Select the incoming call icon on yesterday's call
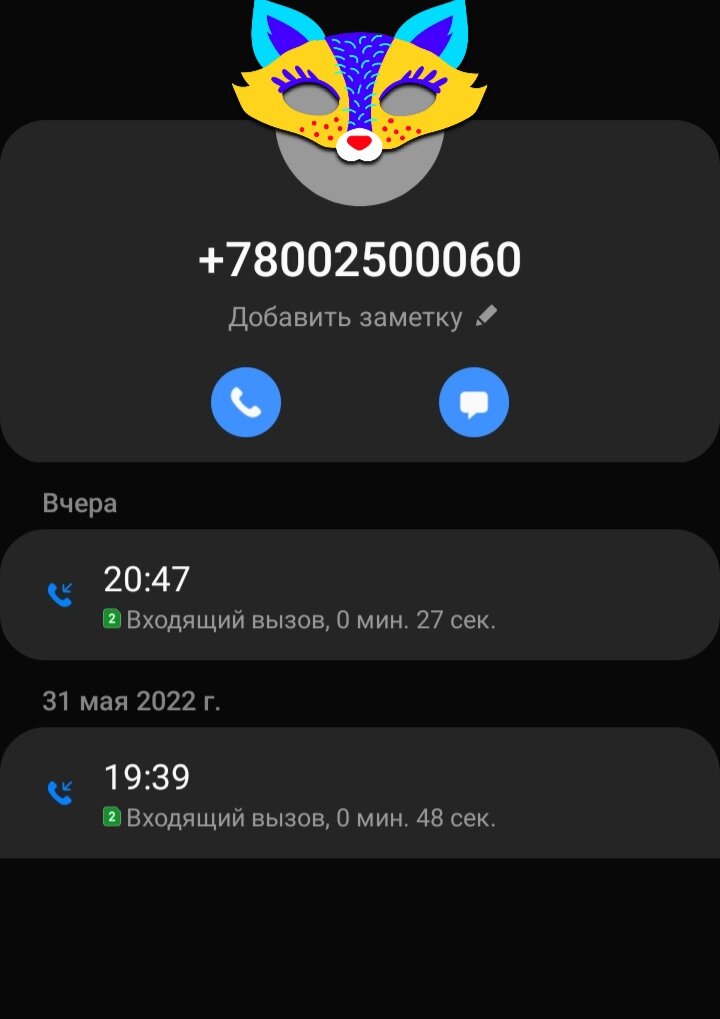The height and width of the screenshot is (1019, 720). pos(62,592)
